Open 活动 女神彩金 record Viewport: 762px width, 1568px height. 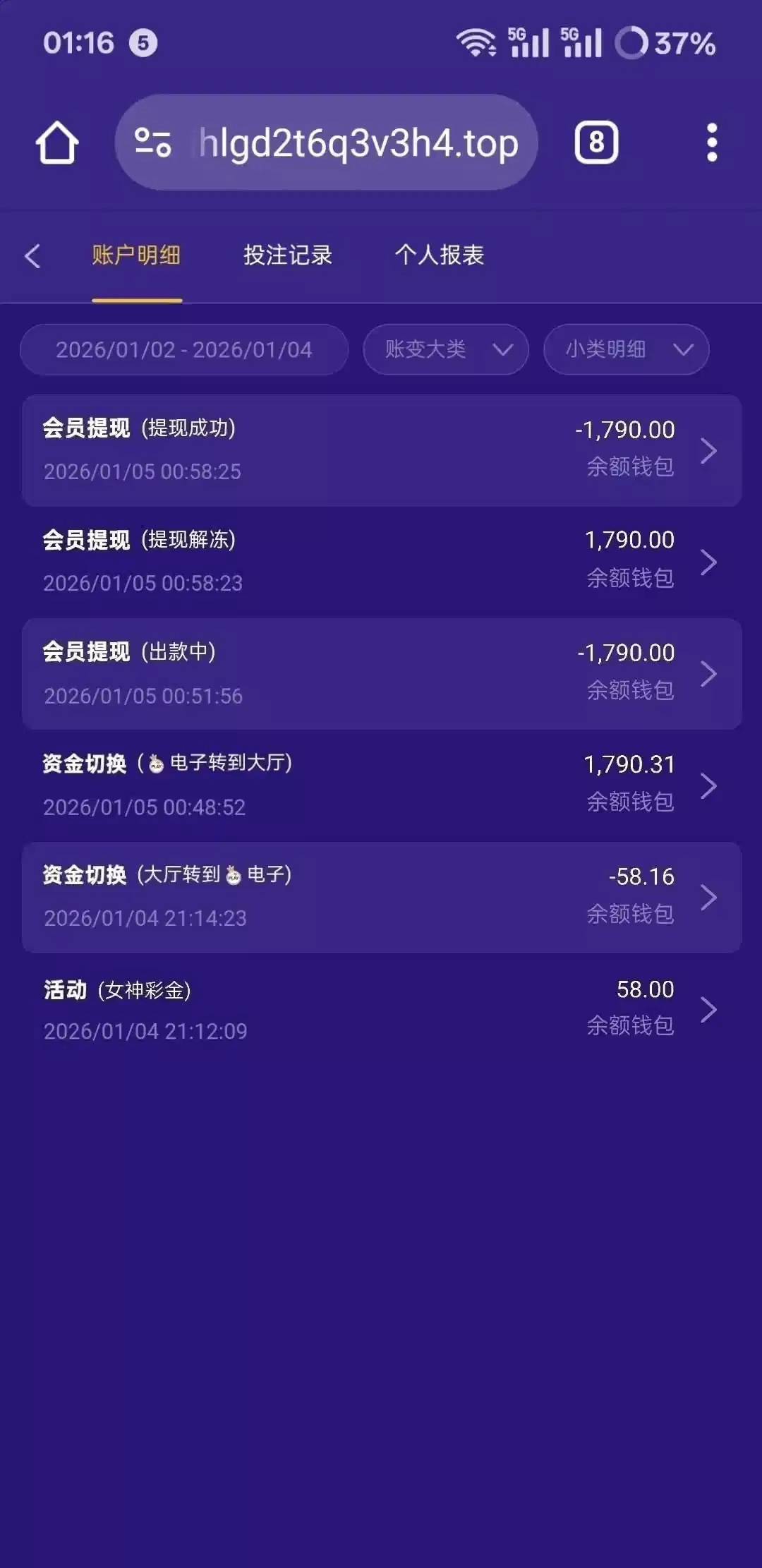381,1010
